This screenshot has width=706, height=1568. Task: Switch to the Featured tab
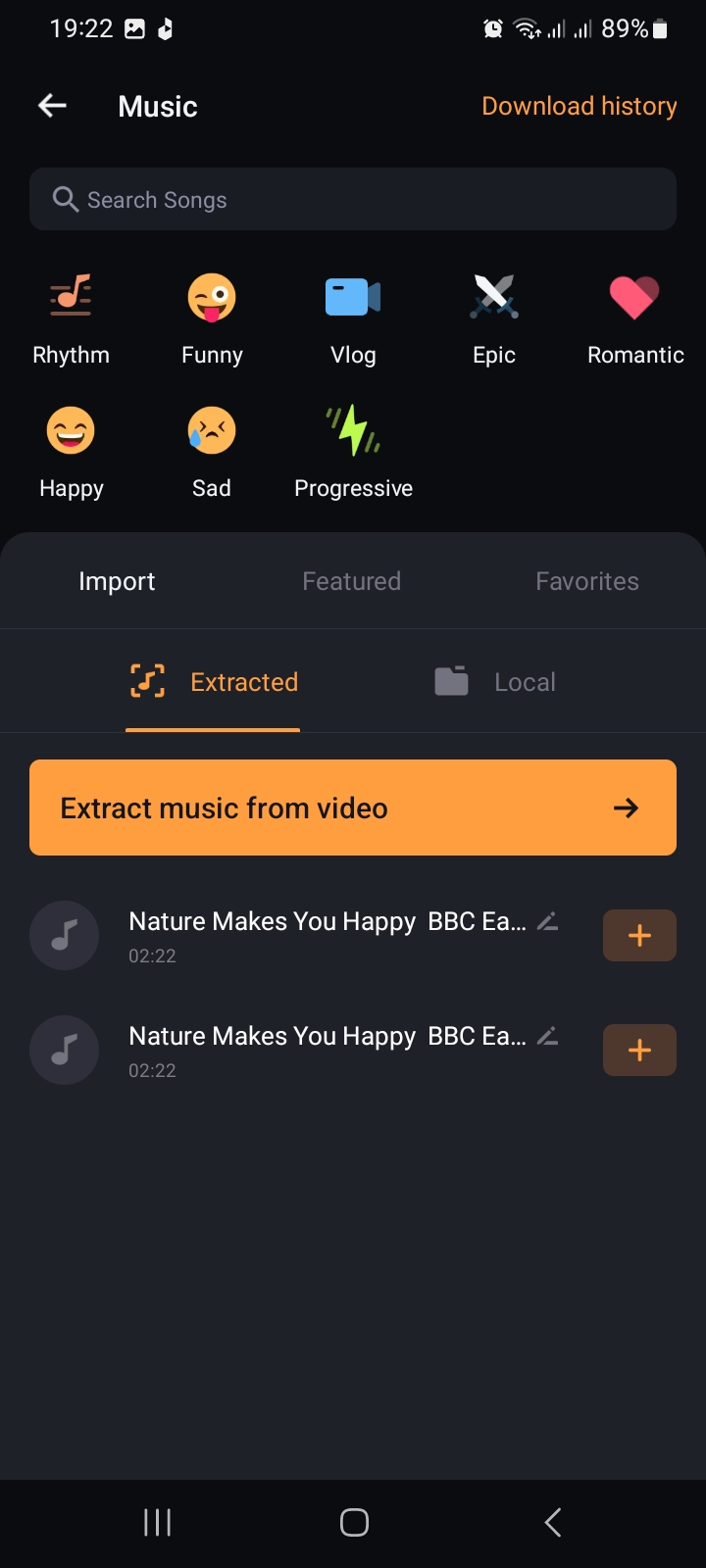[351, 581]
